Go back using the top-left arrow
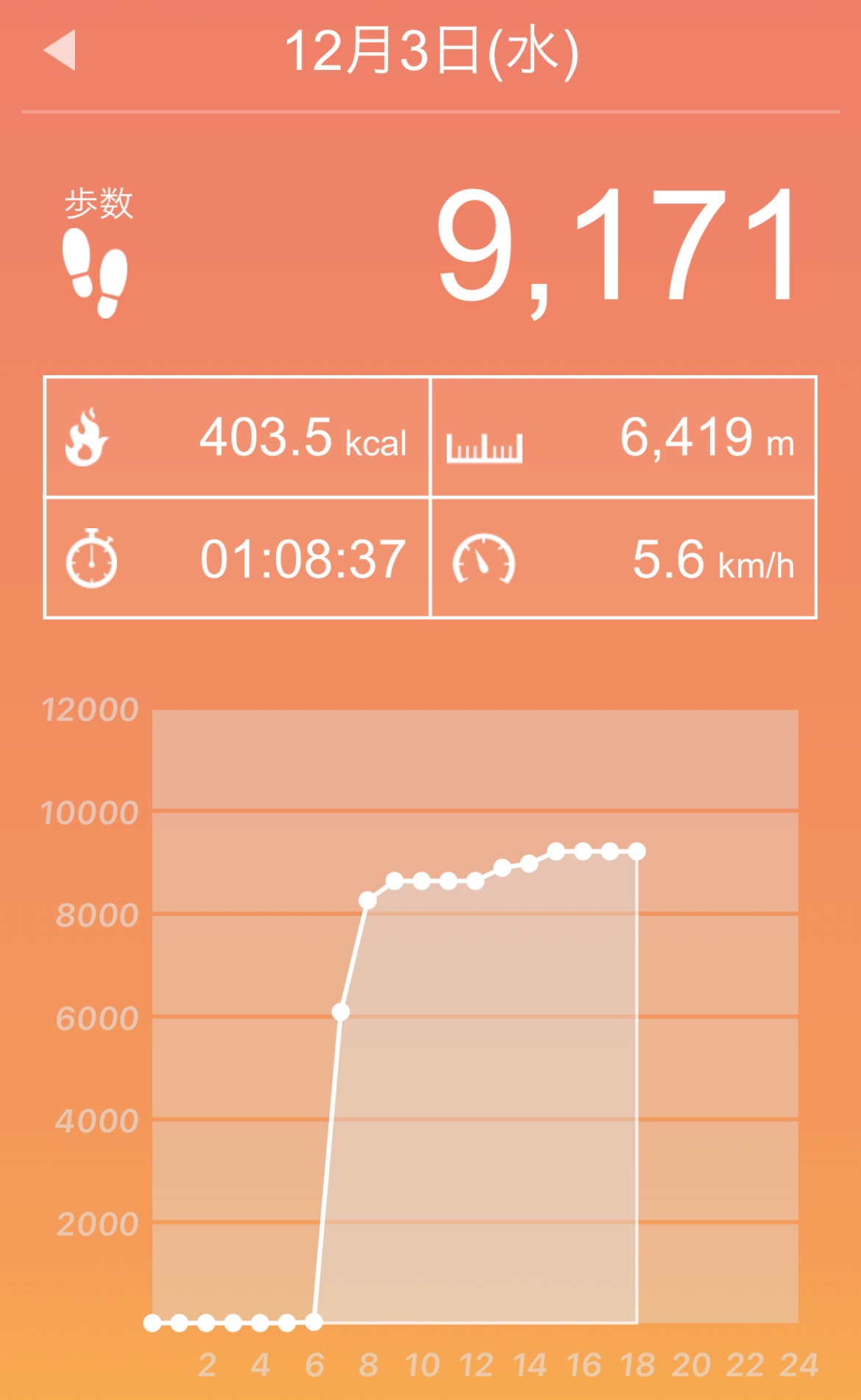 click(60, 50)
